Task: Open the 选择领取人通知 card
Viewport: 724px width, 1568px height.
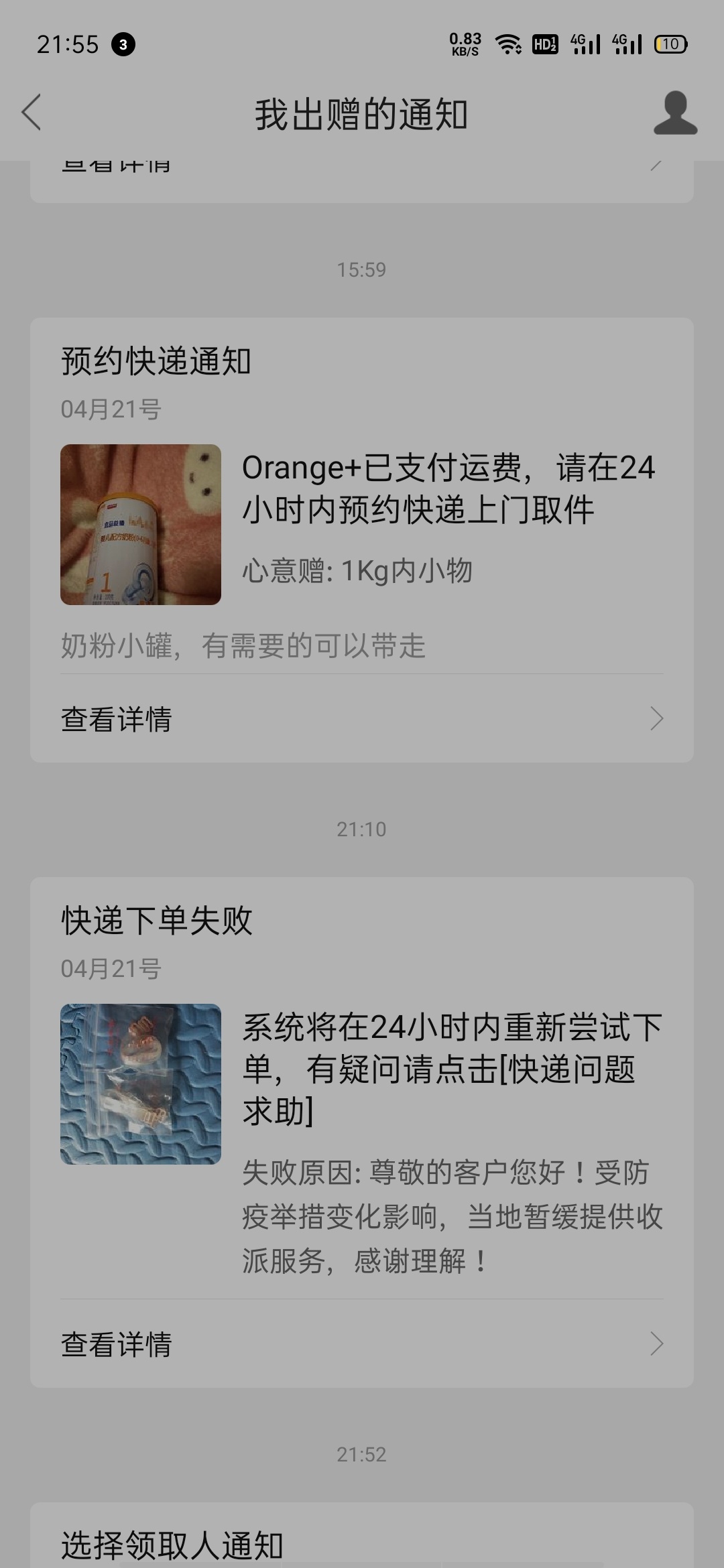Action: (362, 1541)
